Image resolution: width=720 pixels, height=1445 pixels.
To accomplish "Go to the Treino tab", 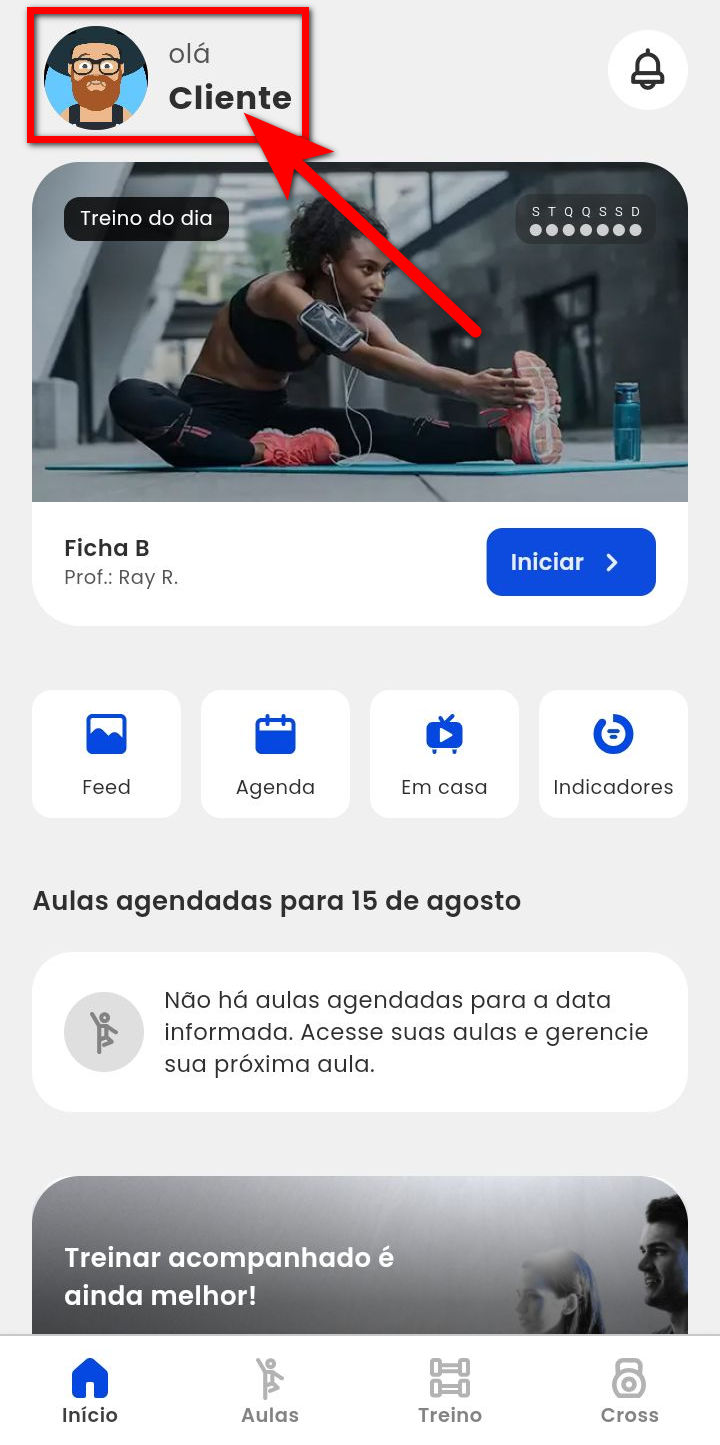I will tap(450, 1390).
